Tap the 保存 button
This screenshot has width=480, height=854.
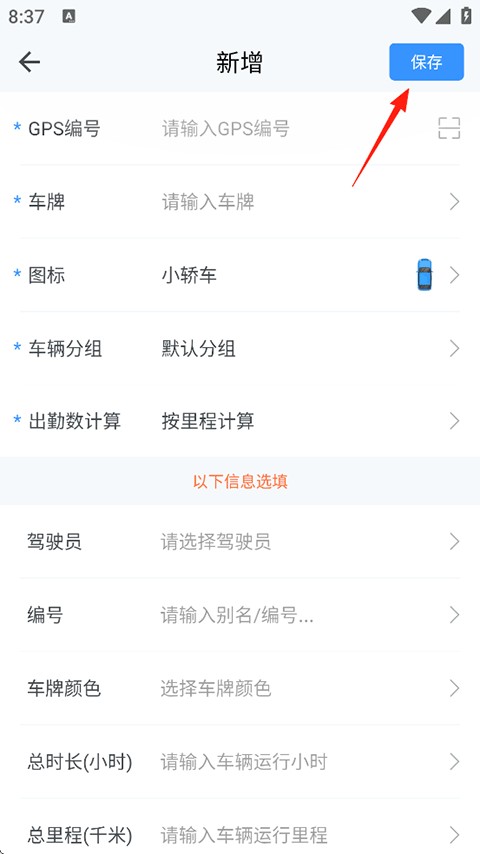[x=426, y=62]
